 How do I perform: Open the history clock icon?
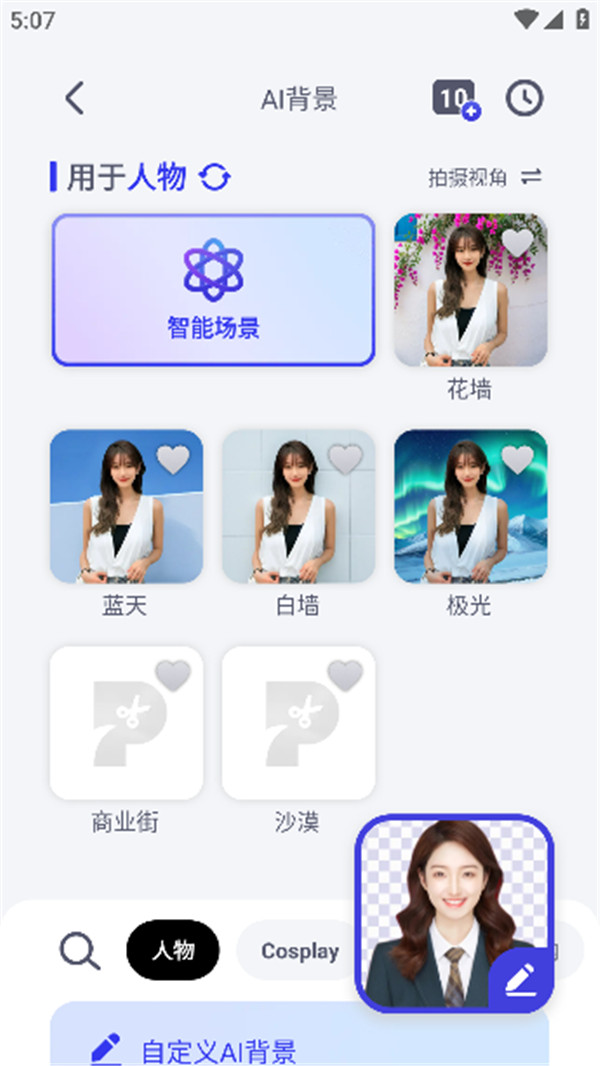pos(524,98)
